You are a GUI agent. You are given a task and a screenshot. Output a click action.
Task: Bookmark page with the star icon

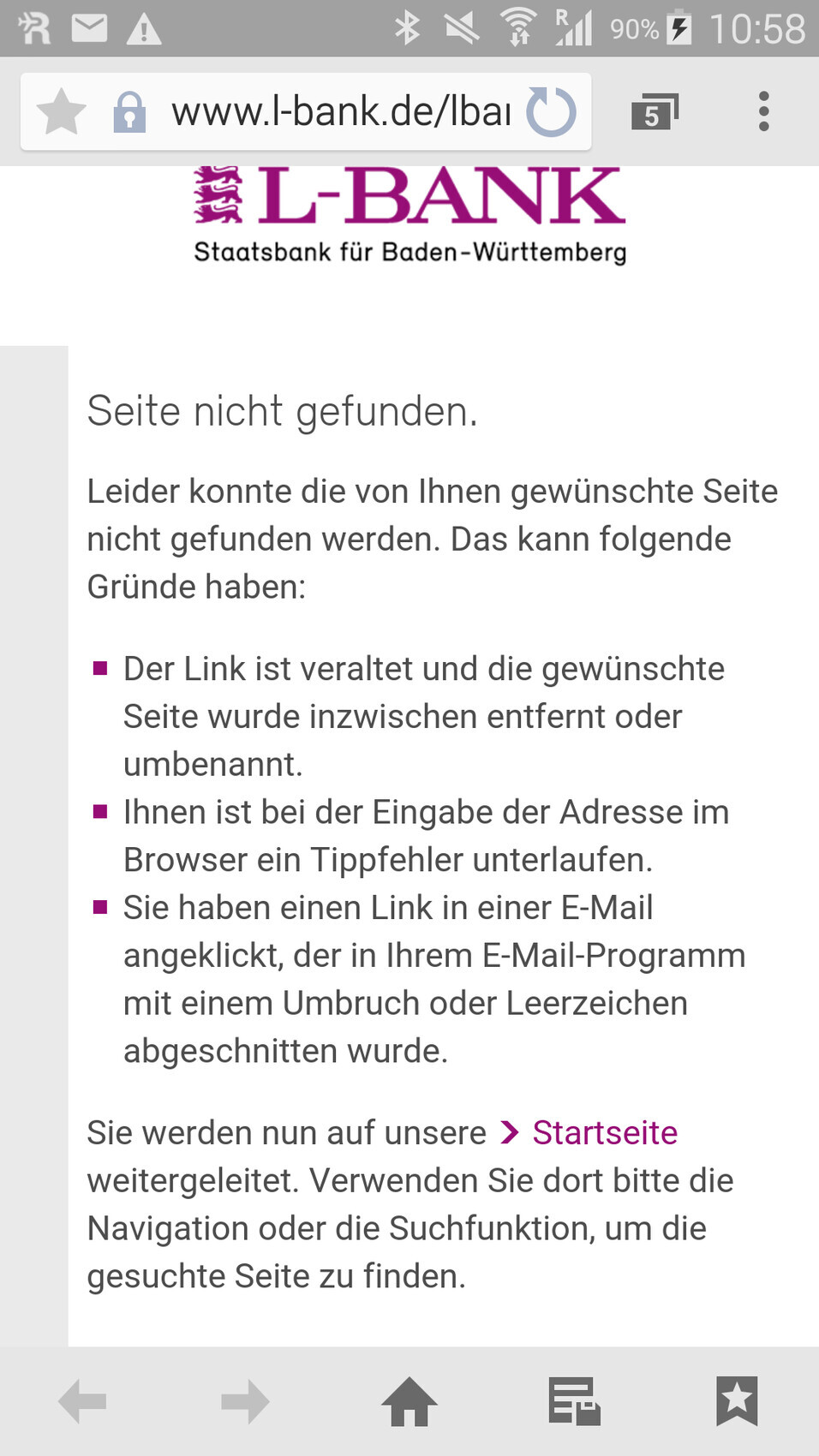click(x=62, y=112)
